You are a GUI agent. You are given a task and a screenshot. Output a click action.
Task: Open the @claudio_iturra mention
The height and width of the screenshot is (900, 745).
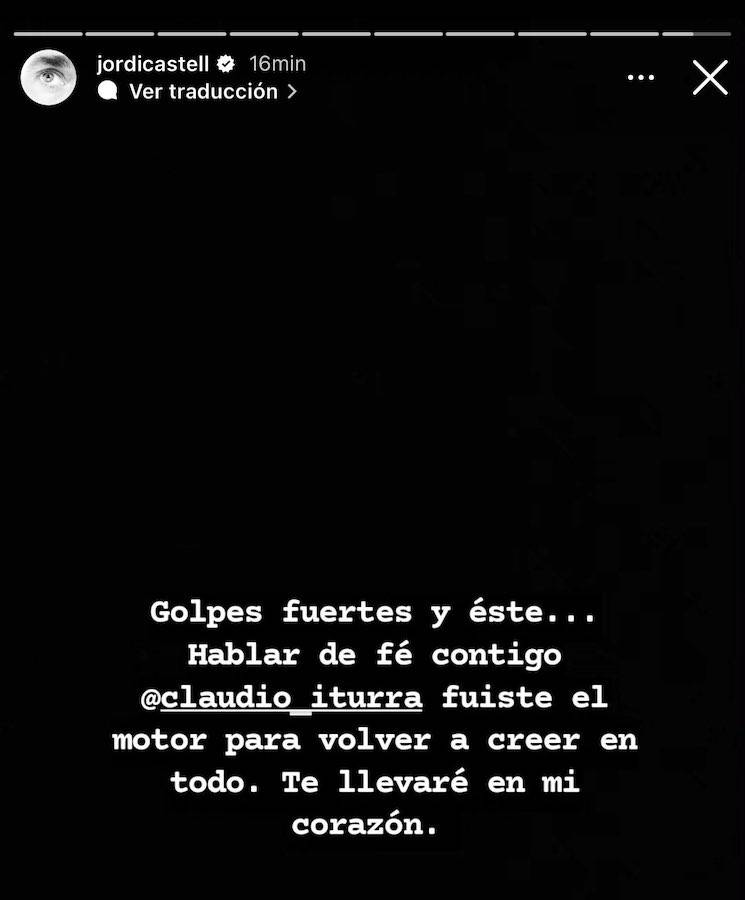(282, 698)
